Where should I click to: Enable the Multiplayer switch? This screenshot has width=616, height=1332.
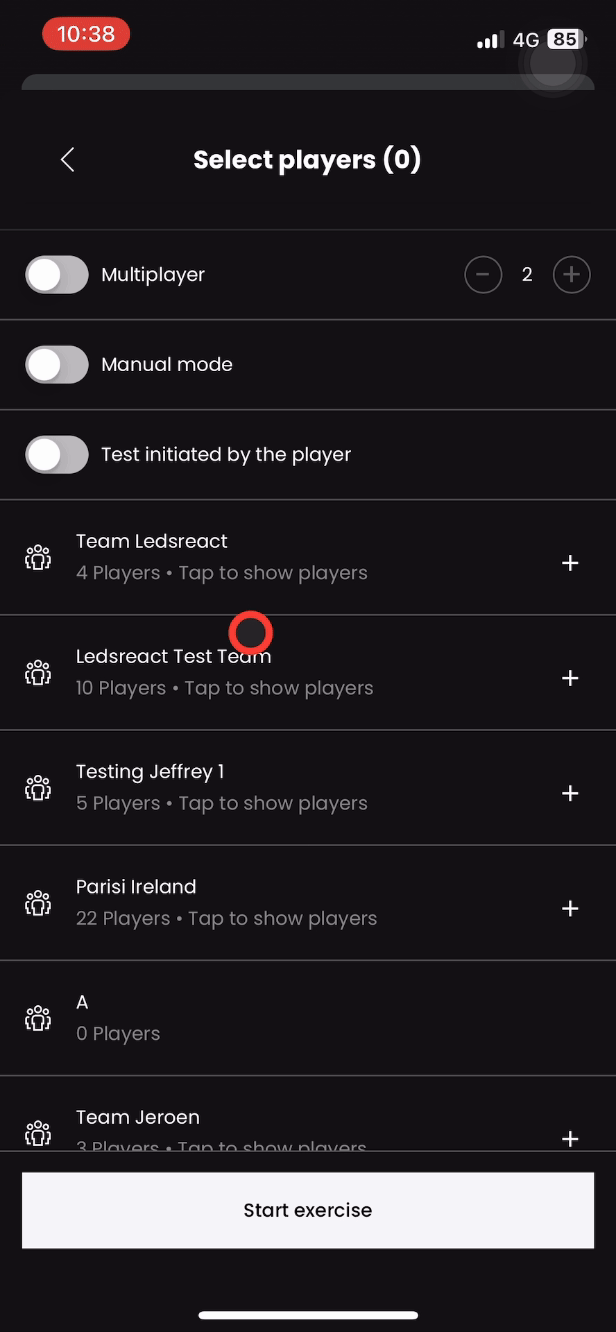(x=57, y=275)
